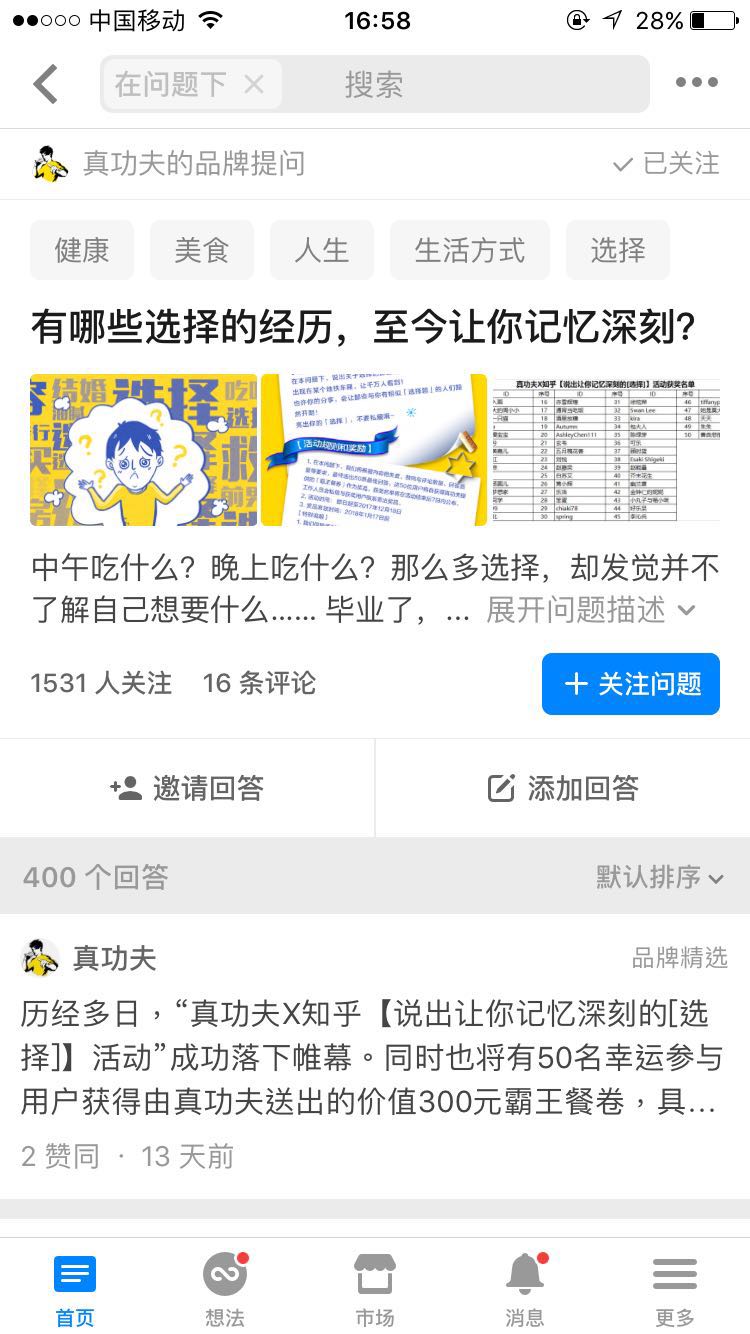Screen dimensions: 750x1334
Task: Tap 邀请回答 to invite answers
Action: 187,787
